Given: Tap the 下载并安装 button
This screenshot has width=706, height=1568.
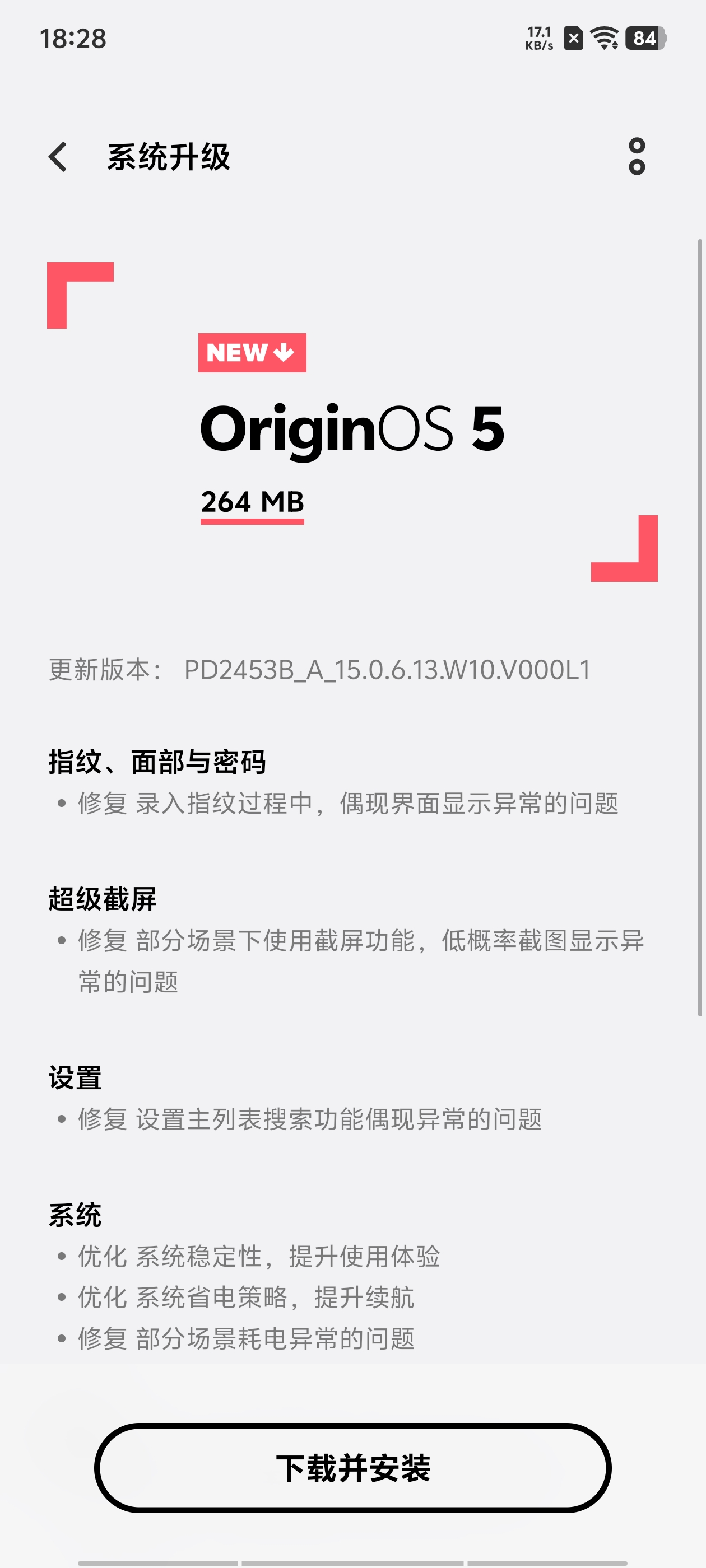Looking at the screenshot, I should pos(352,1468).
